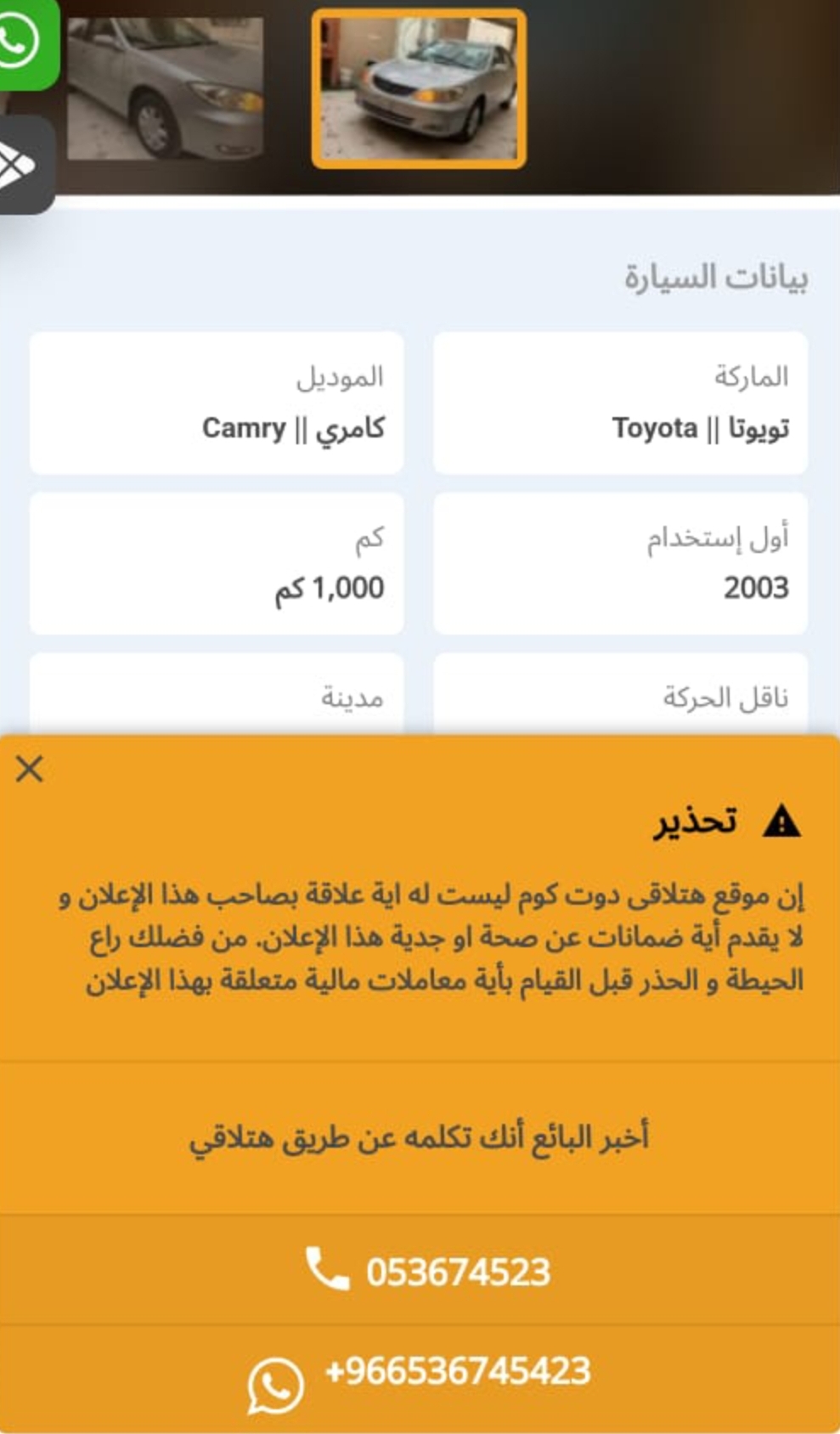Call the seller at 053674523

[x=420, y=1271]
